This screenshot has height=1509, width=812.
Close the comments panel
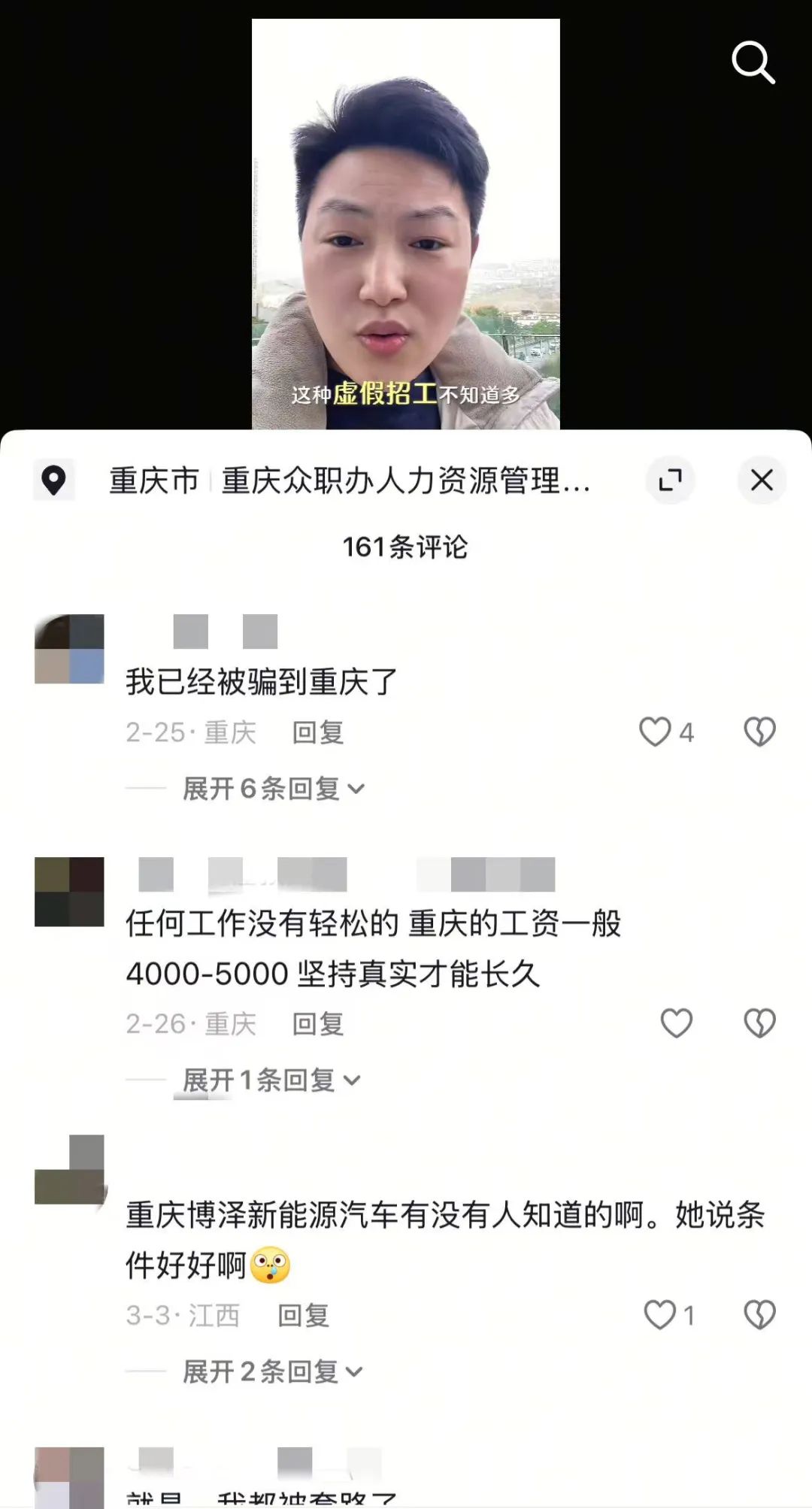point(762,480)
